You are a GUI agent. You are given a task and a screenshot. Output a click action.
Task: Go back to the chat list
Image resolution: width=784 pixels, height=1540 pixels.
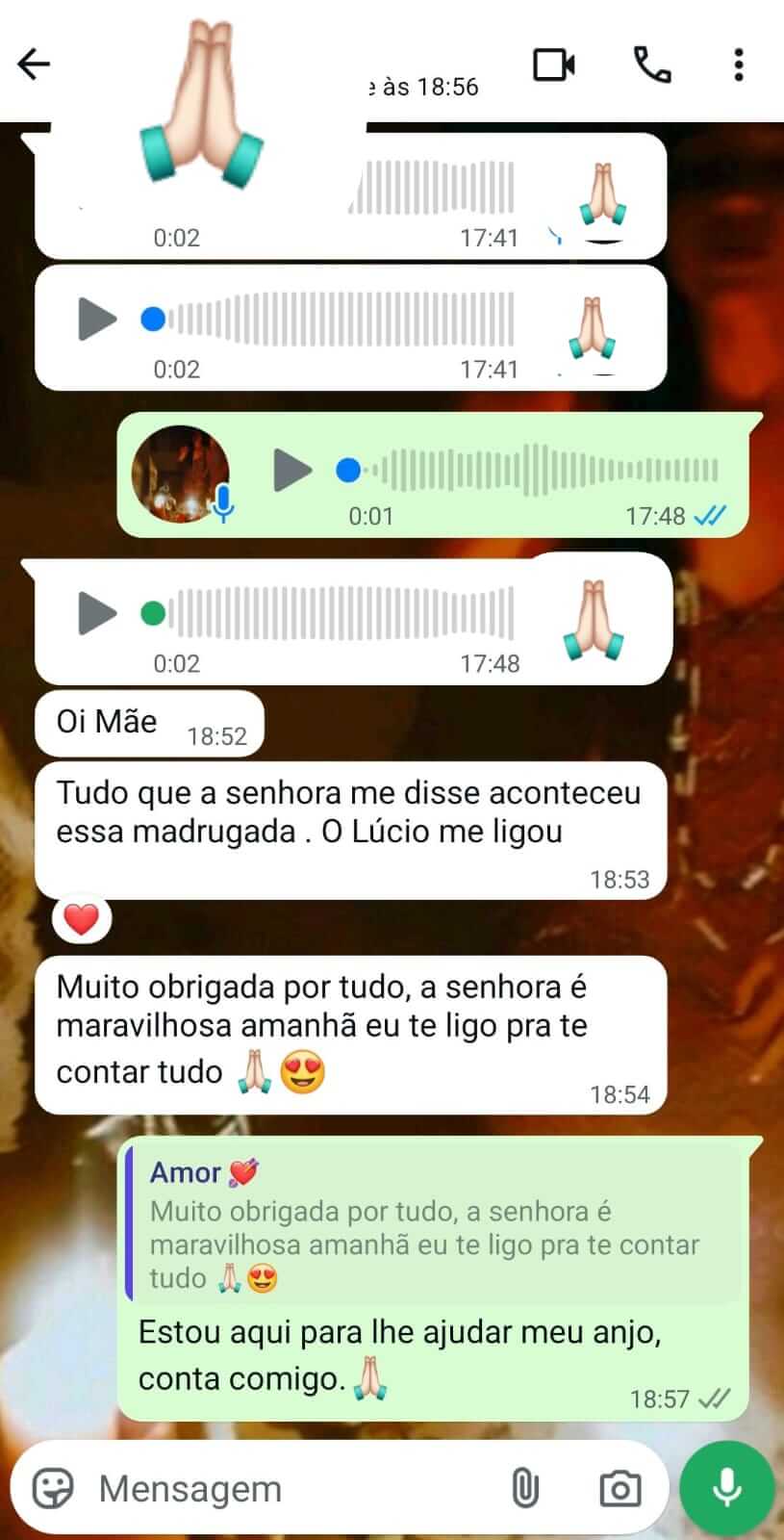34,64
